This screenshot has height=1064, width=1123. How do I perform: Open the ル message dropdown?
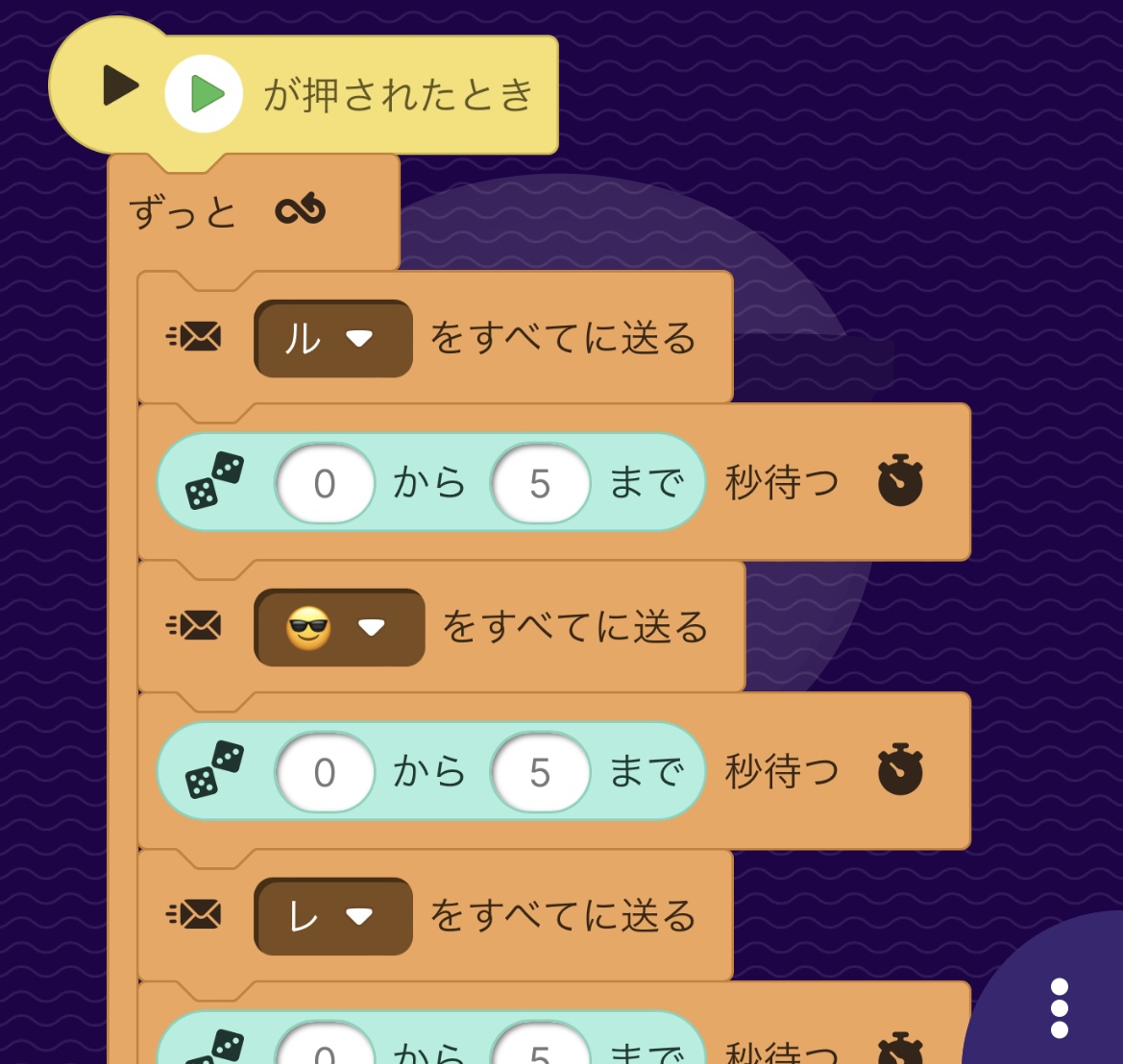tap(332, 339)
